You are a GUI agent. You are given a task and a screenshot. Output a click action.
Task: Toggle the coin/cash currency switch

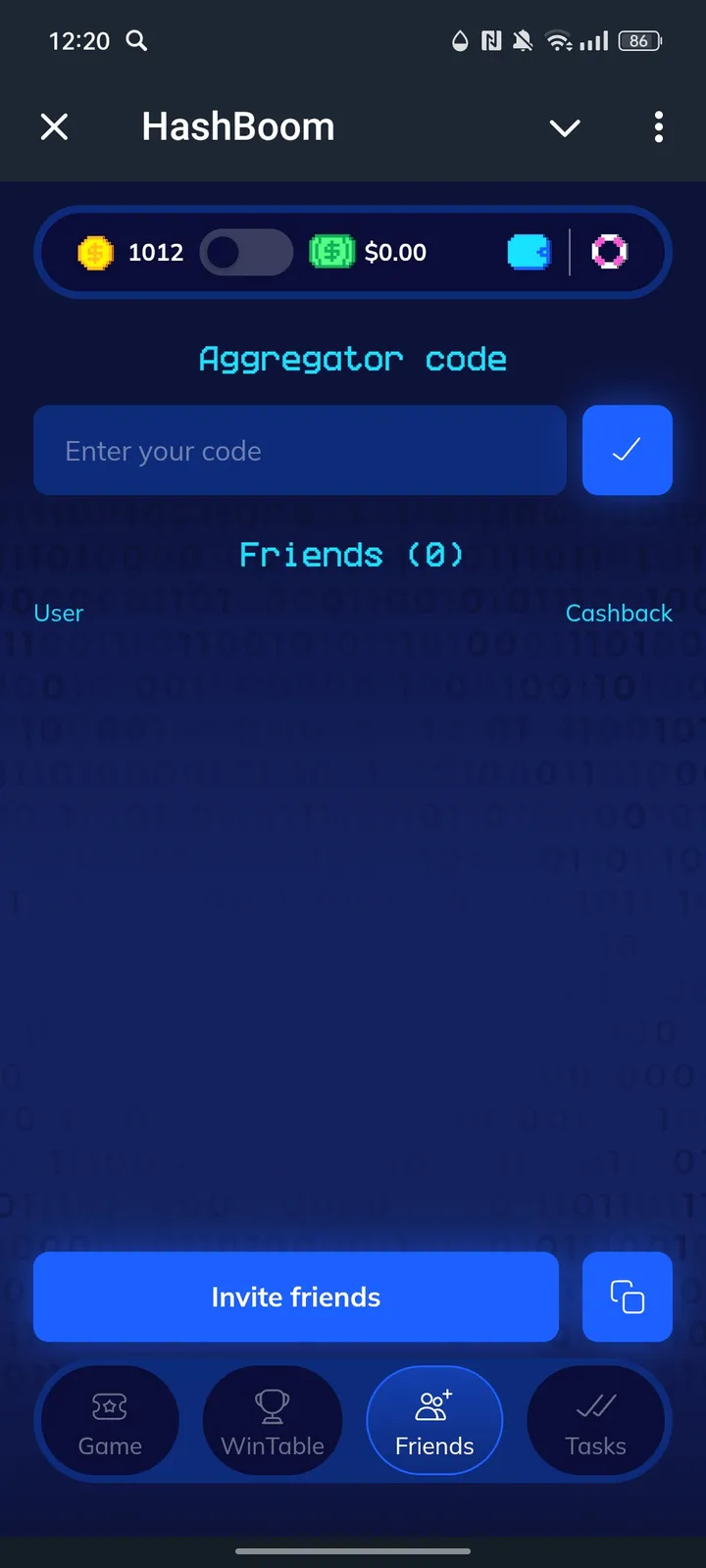pos(245,252)
